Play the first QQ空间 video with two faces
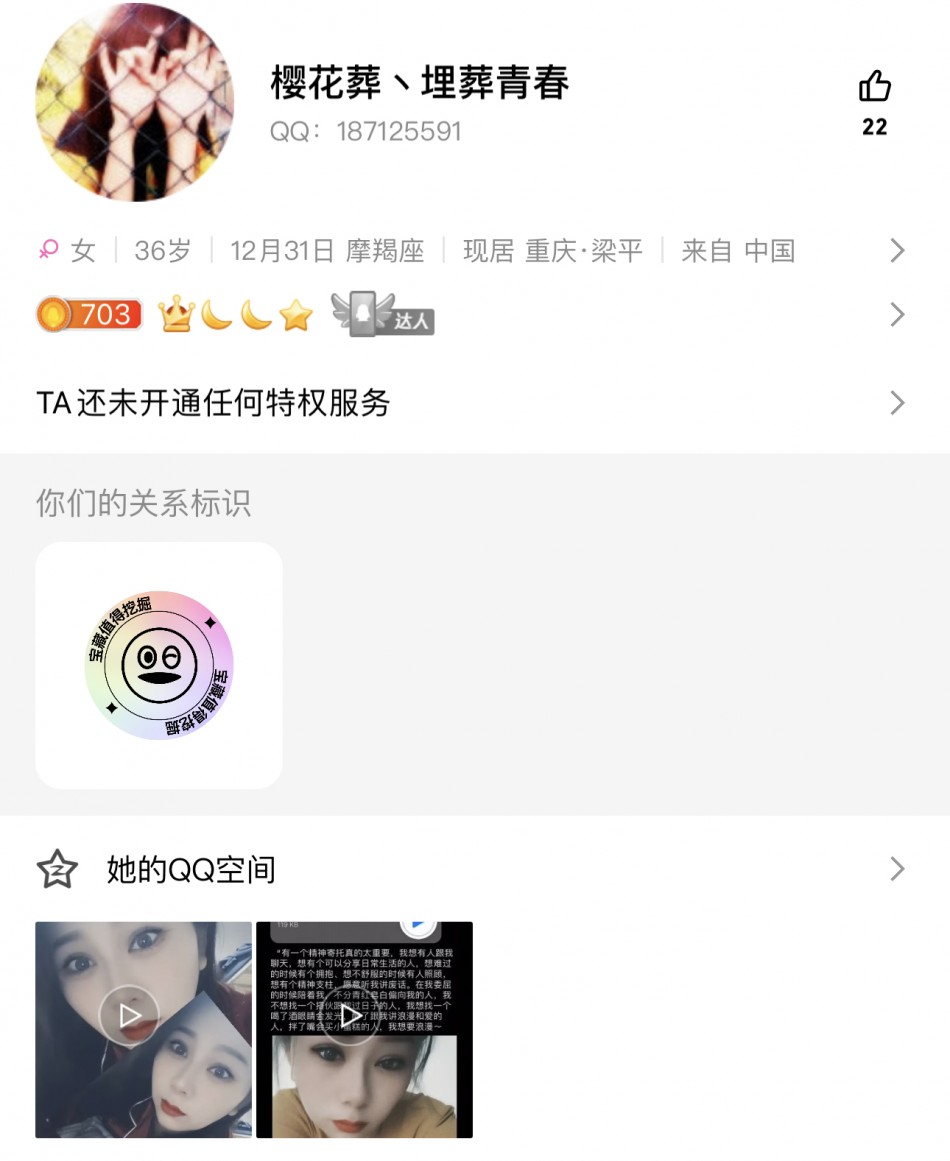This screenshot has width=950, height=1161. [130, 1016]
